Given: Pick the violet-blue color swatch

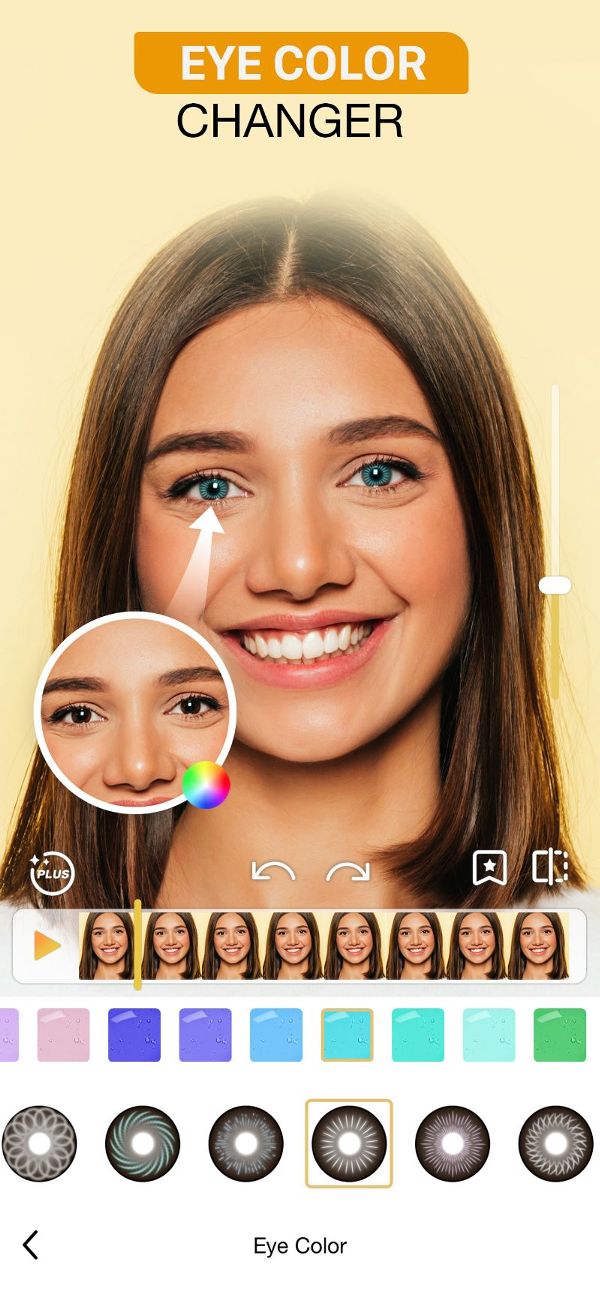Looking at the screenshot, I should (x=205, y=1034).
